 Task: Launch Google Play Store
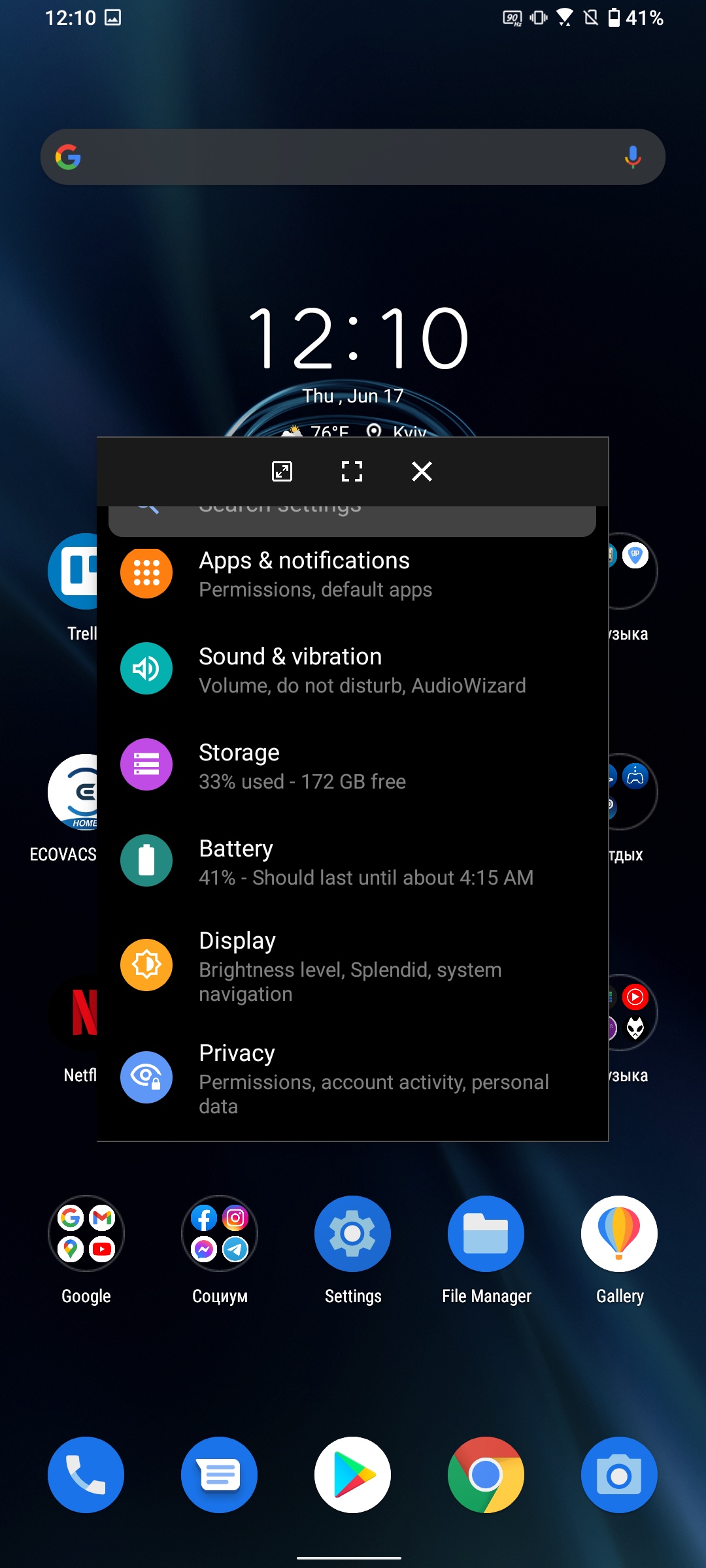[x=352, y=1475]
